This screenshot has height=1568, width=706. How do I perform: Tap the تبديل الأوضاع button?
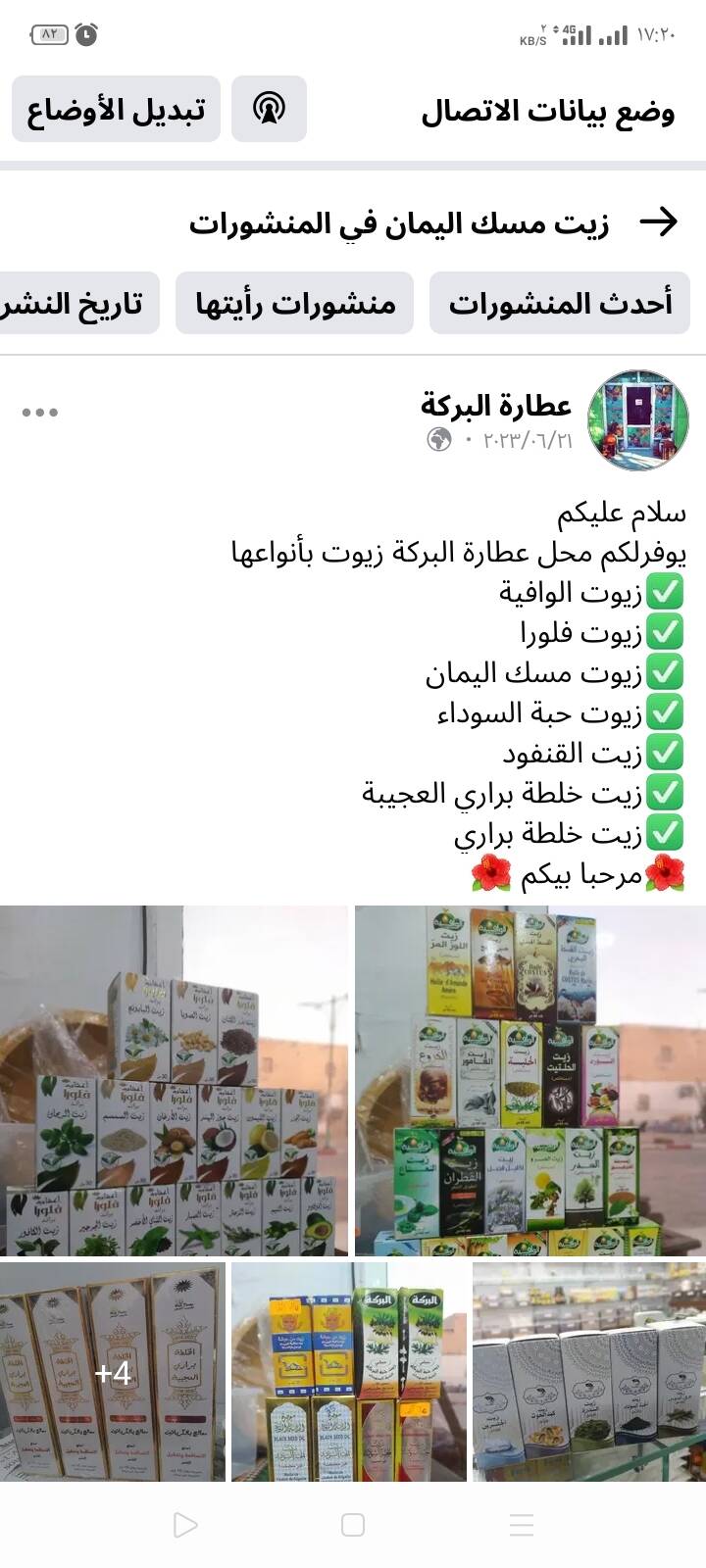116,110
